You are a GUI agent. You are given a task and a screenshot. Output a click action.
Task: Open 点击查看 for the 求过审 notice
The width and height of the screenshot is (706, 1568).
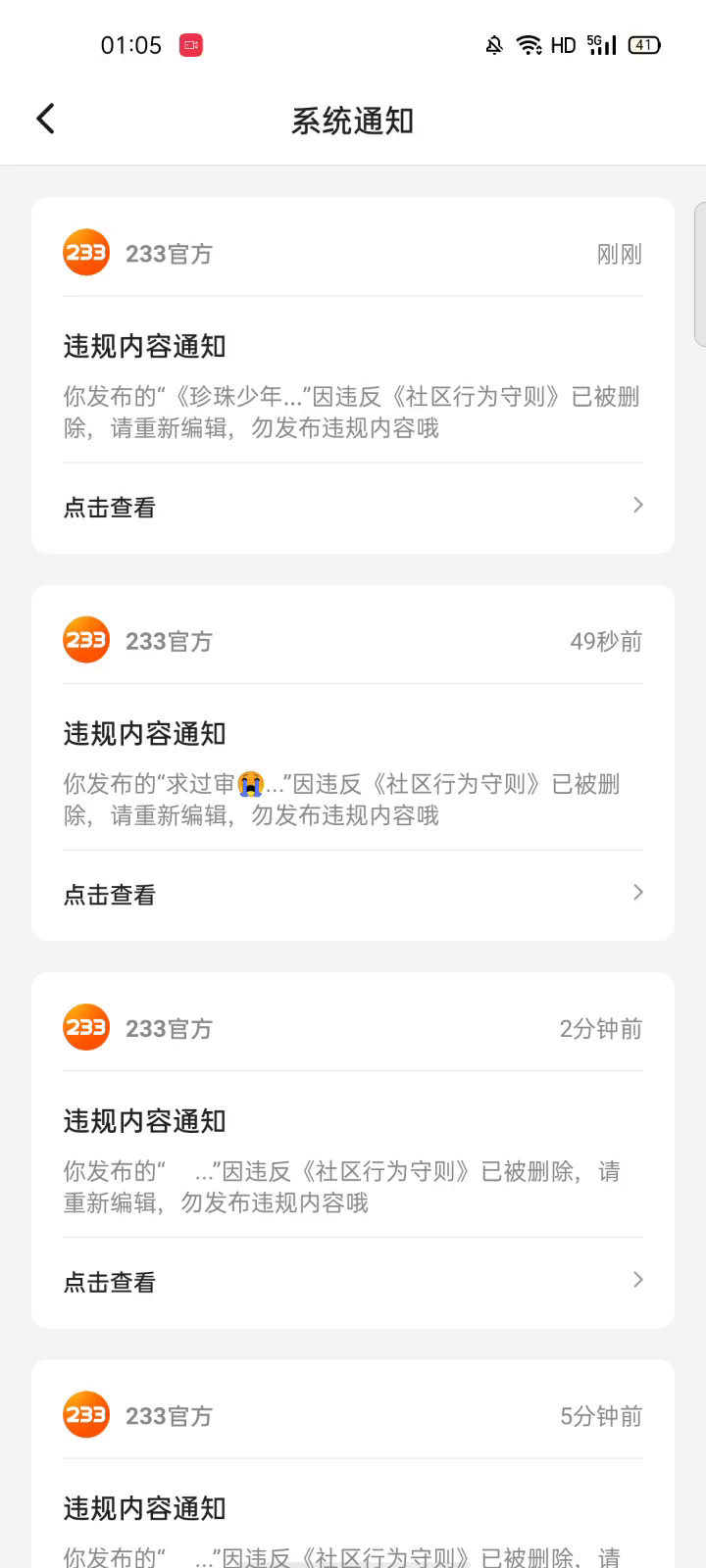(353, 894)
